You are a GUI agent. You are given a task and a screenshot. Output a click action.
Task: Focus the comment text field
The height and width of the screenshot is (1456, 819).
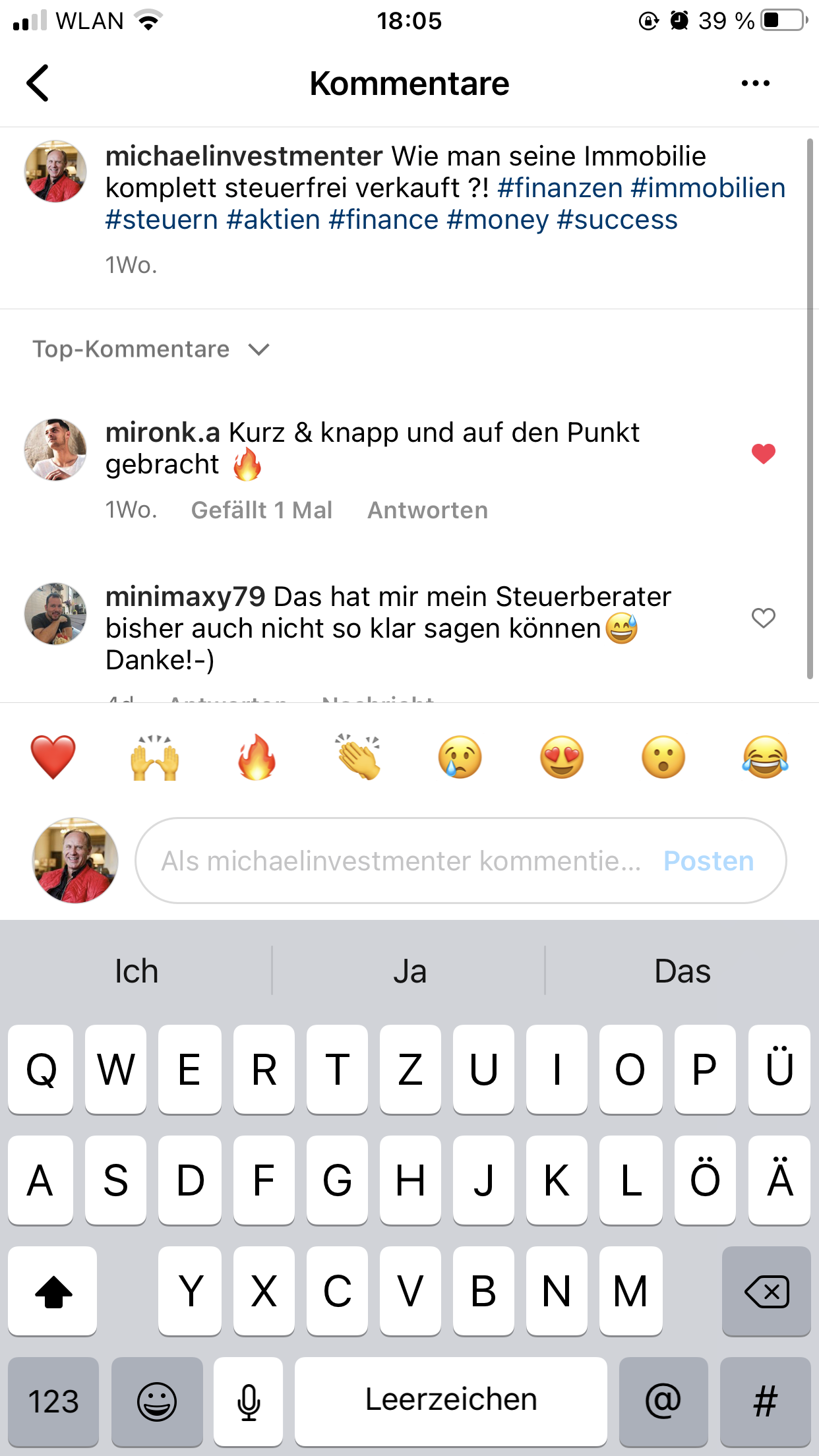[401, 861]
